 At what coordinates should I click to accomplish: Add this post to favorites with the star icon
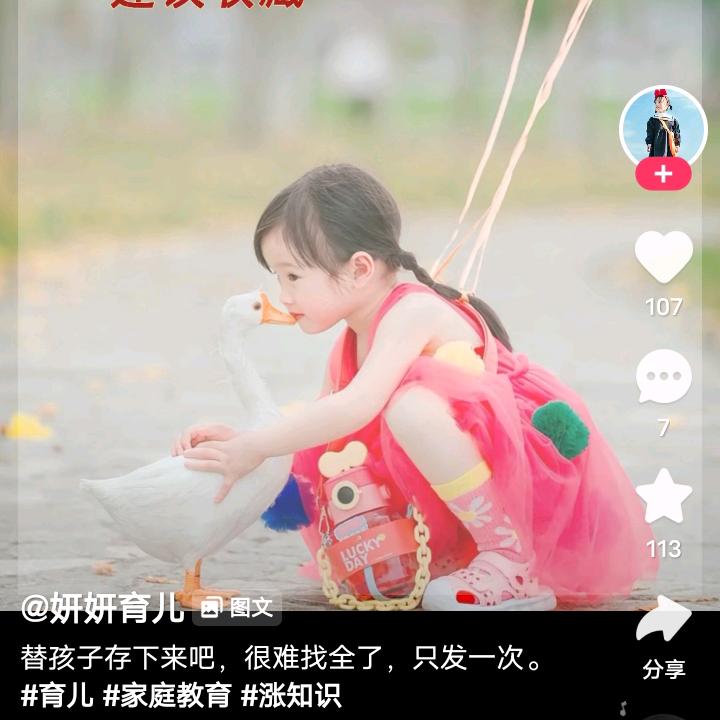point(663,497)
